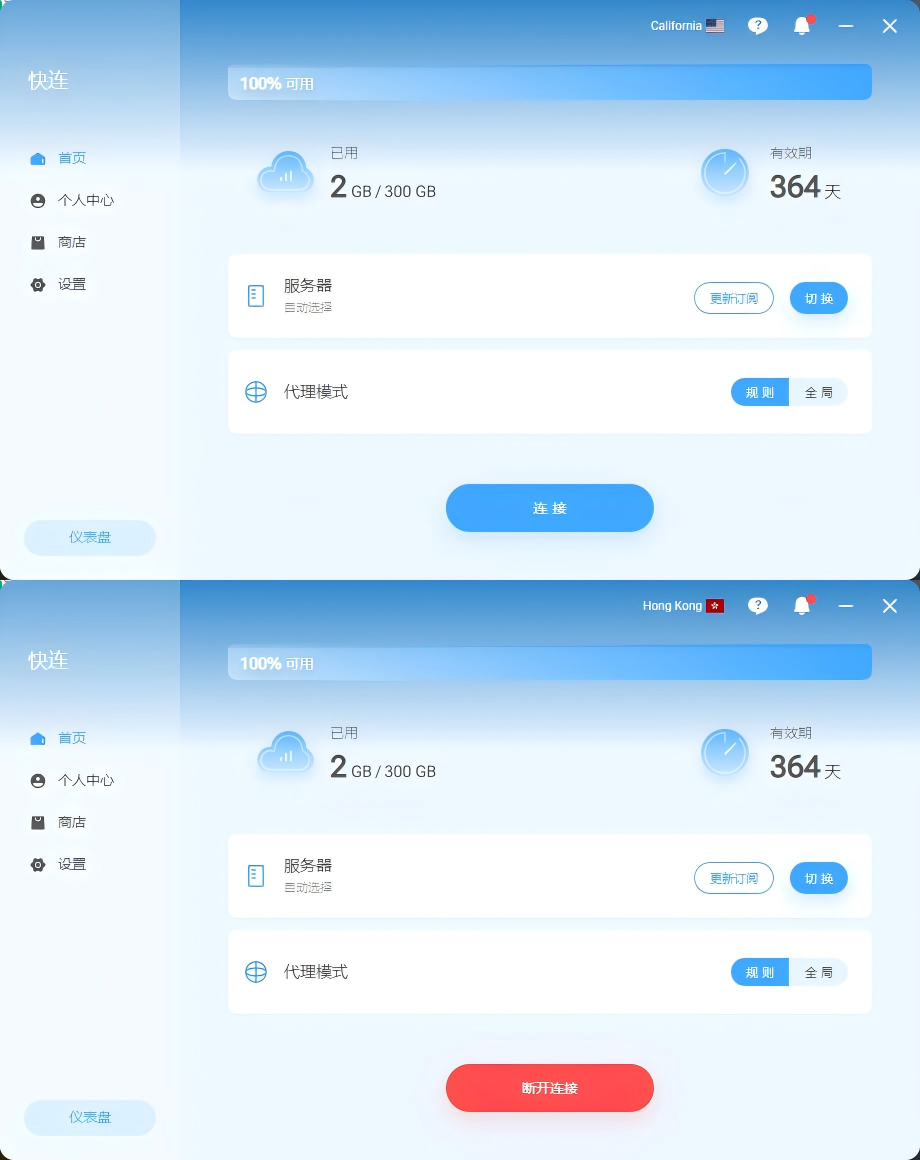
Task: Tap the blue 连接 connect button
Action: (549, 508)
